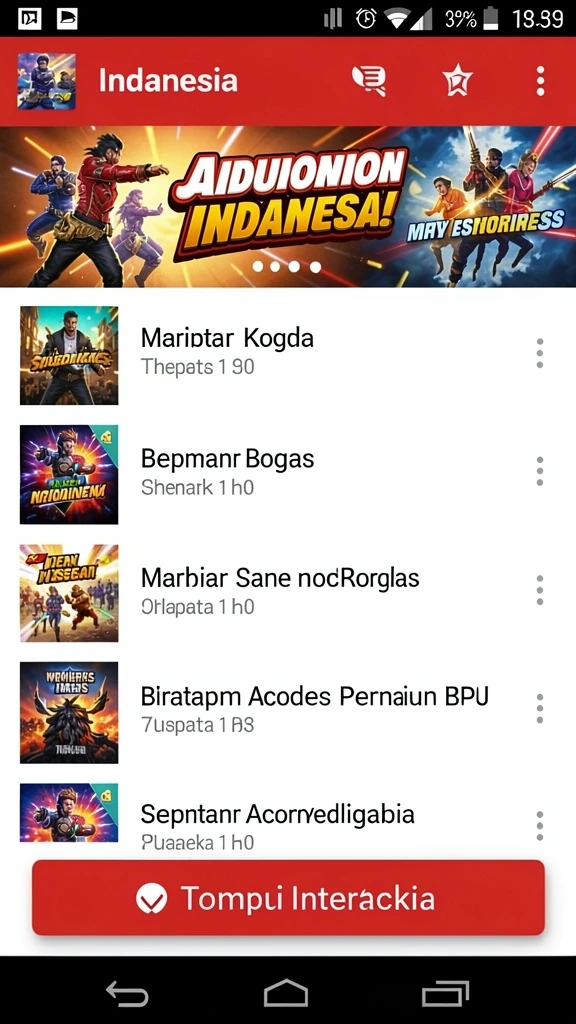Open more options for Mariptar Kogda
Viewport: 576px width, 1024px height.
pos(539,353)
